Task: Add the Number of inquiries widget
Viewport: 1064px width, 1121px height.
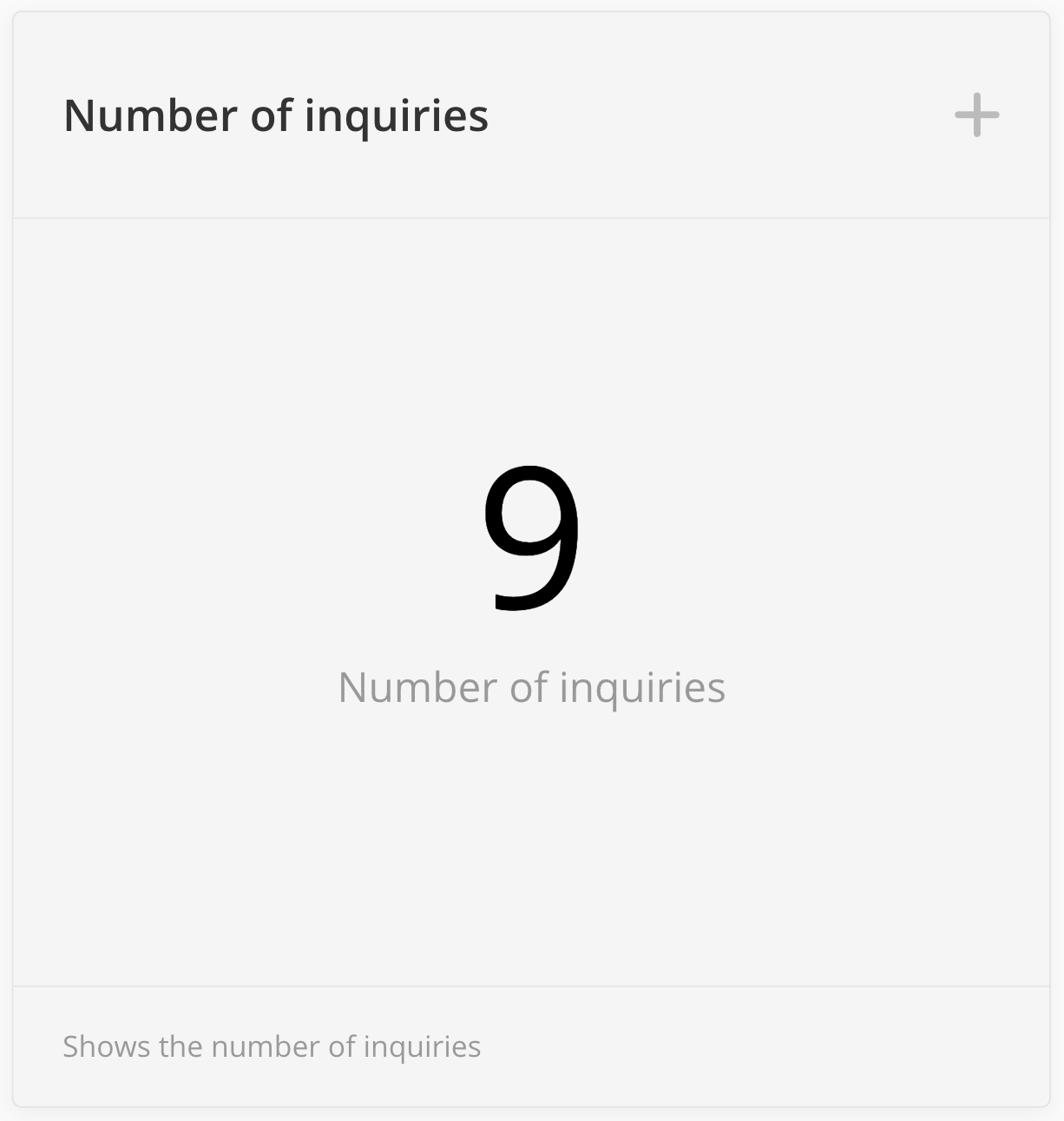Action: [976, 115]
